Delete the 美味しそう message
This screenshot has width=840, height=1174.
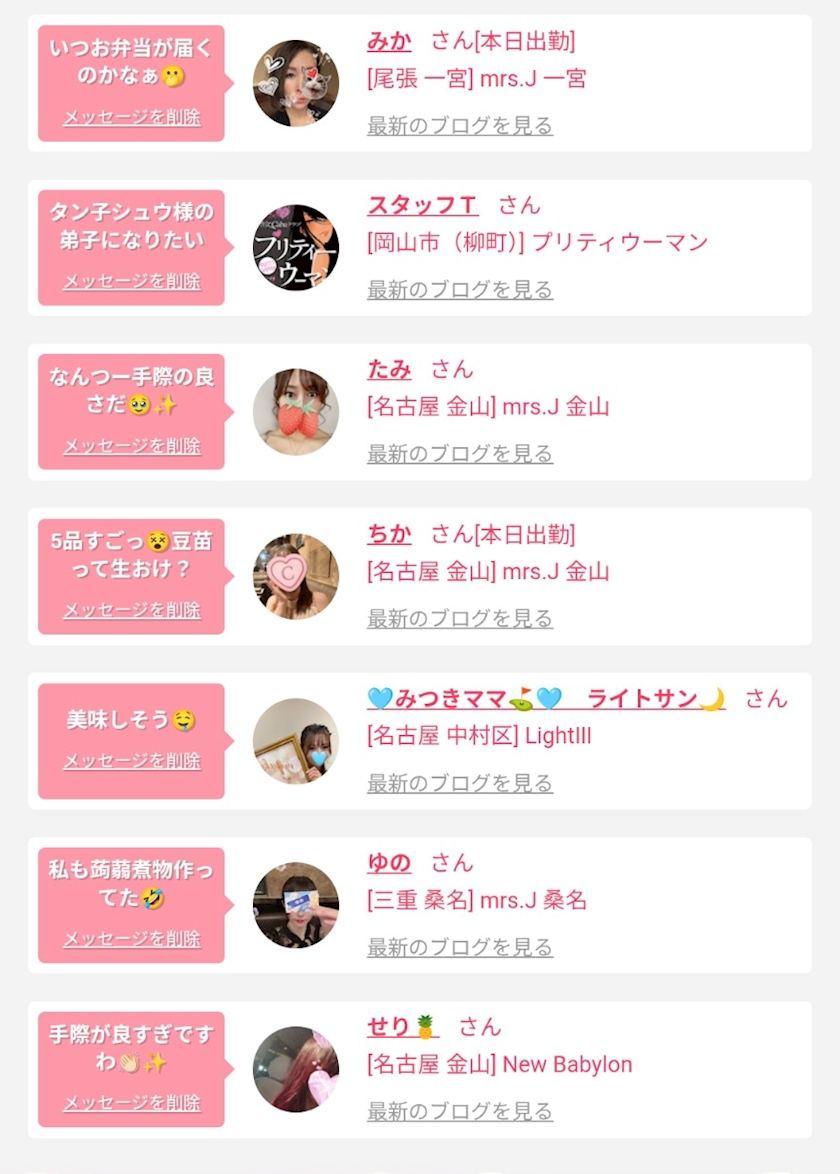[132, 761]
